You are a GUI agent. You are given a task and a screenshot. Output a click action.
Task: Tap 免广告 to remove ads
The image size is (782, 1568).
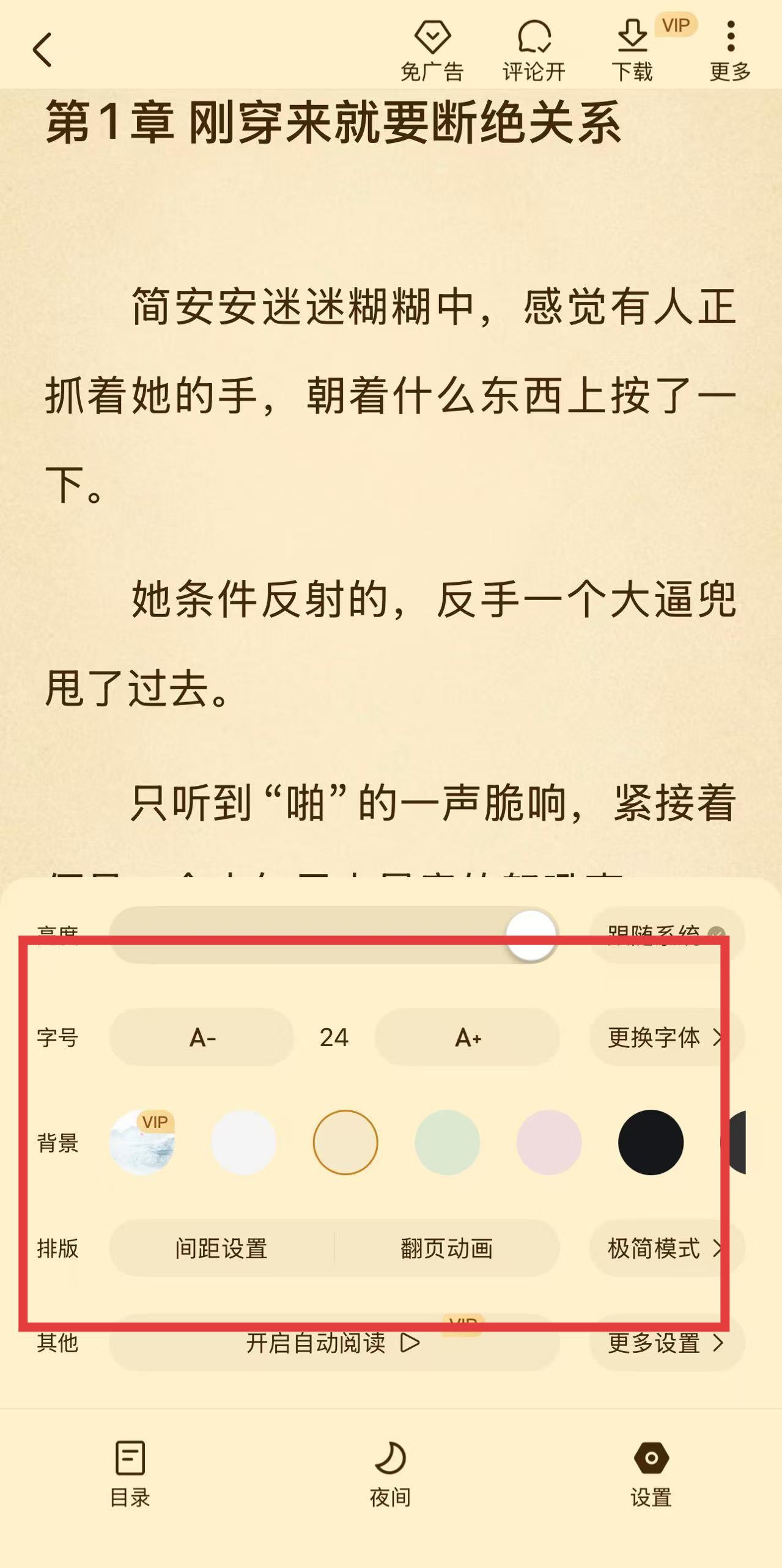pos(432,51)
